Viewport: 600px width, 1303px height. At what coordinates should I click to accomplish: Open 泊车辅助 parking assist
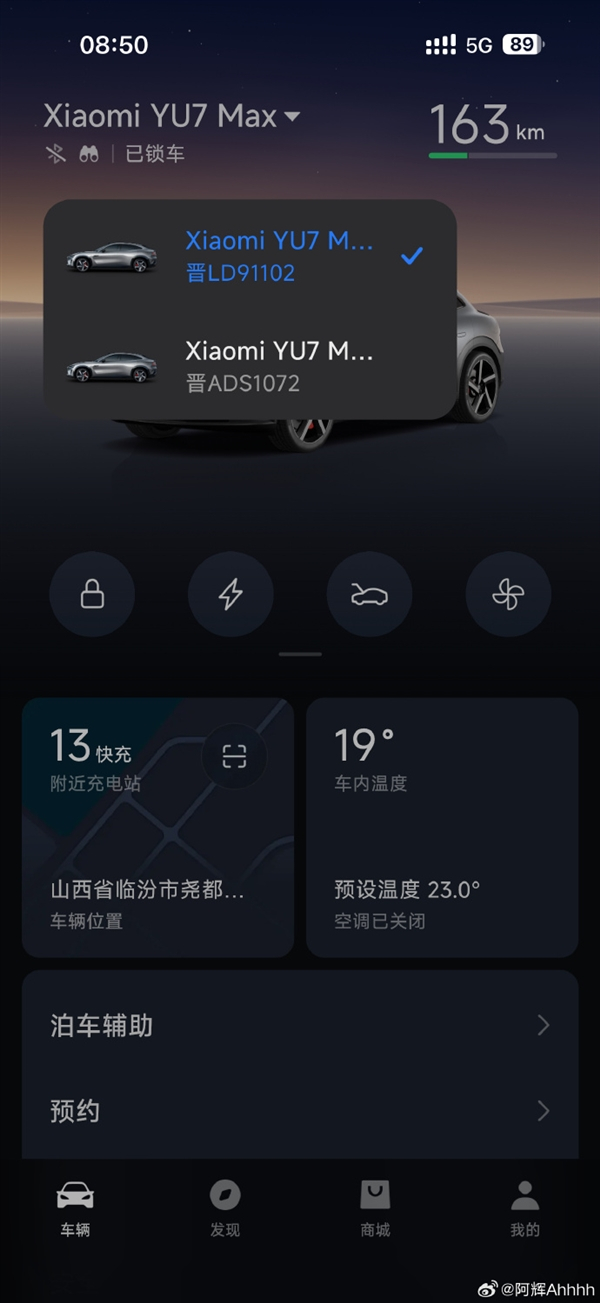point(300,1025)
